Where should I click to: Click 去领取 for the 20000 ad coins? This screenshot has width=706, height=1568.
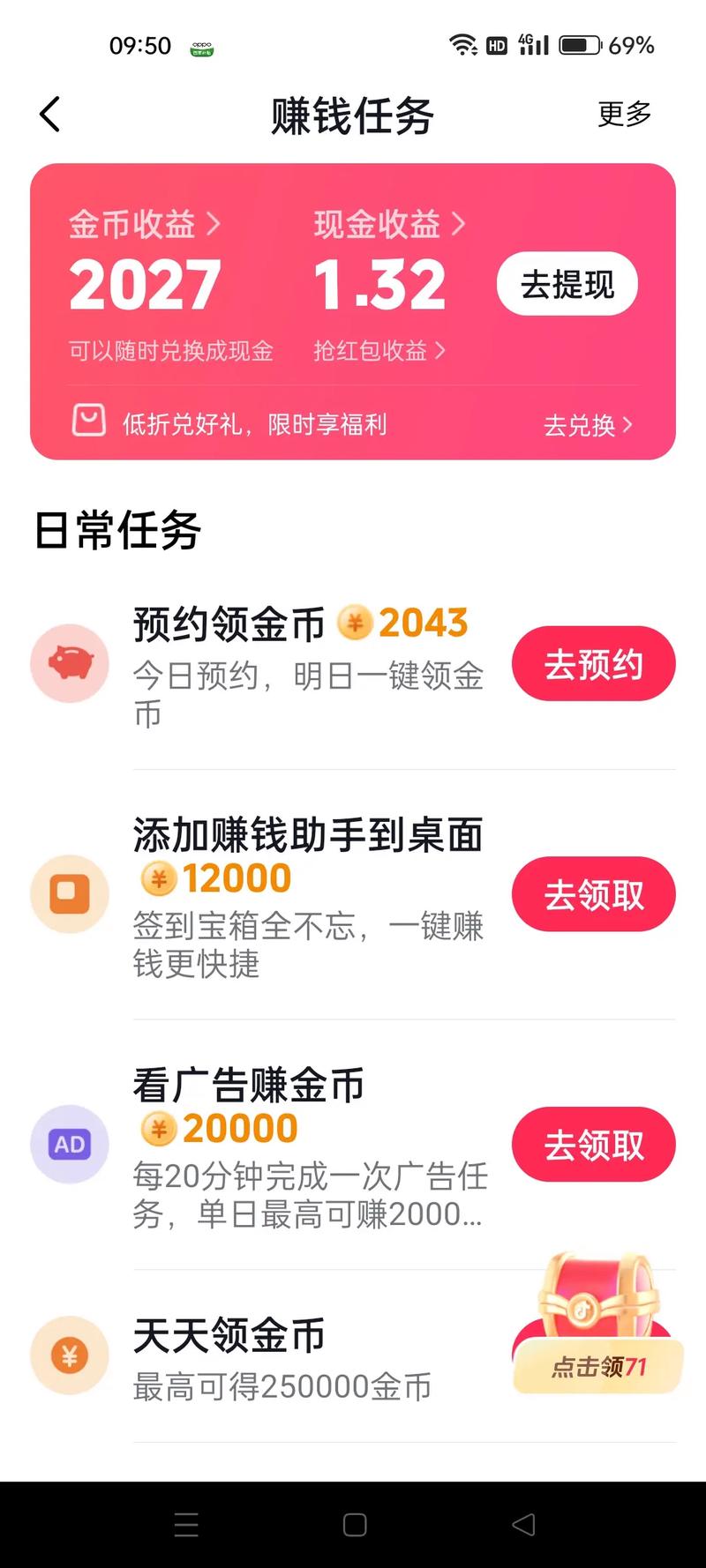(593, 1144)
